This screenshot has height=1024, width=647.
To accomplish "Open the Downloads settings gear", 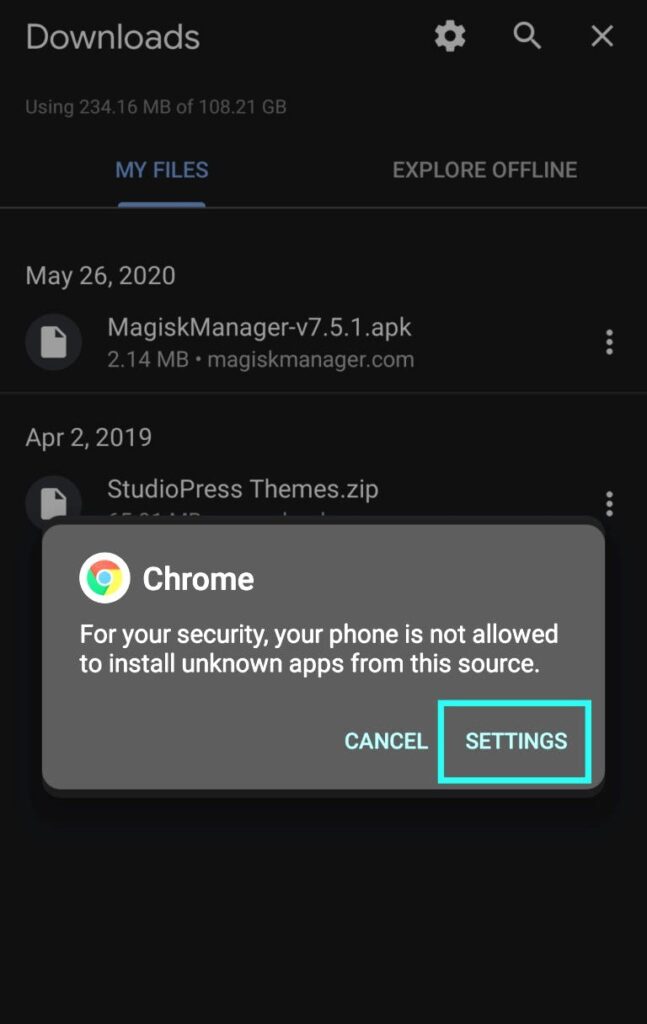I will coord(450,37).
